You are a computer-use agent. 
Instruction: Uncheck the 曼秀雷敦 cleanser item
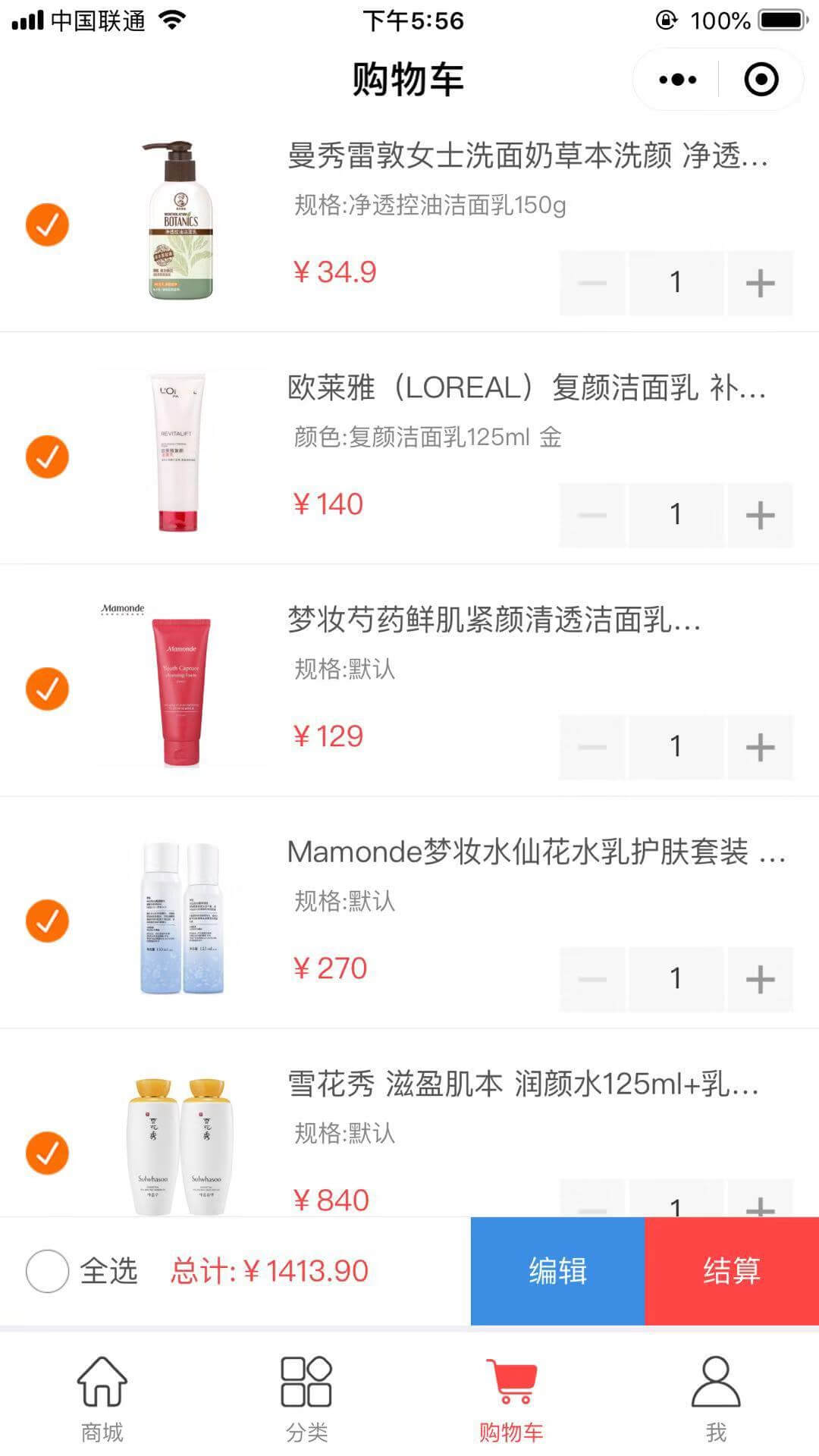point(47,225)
